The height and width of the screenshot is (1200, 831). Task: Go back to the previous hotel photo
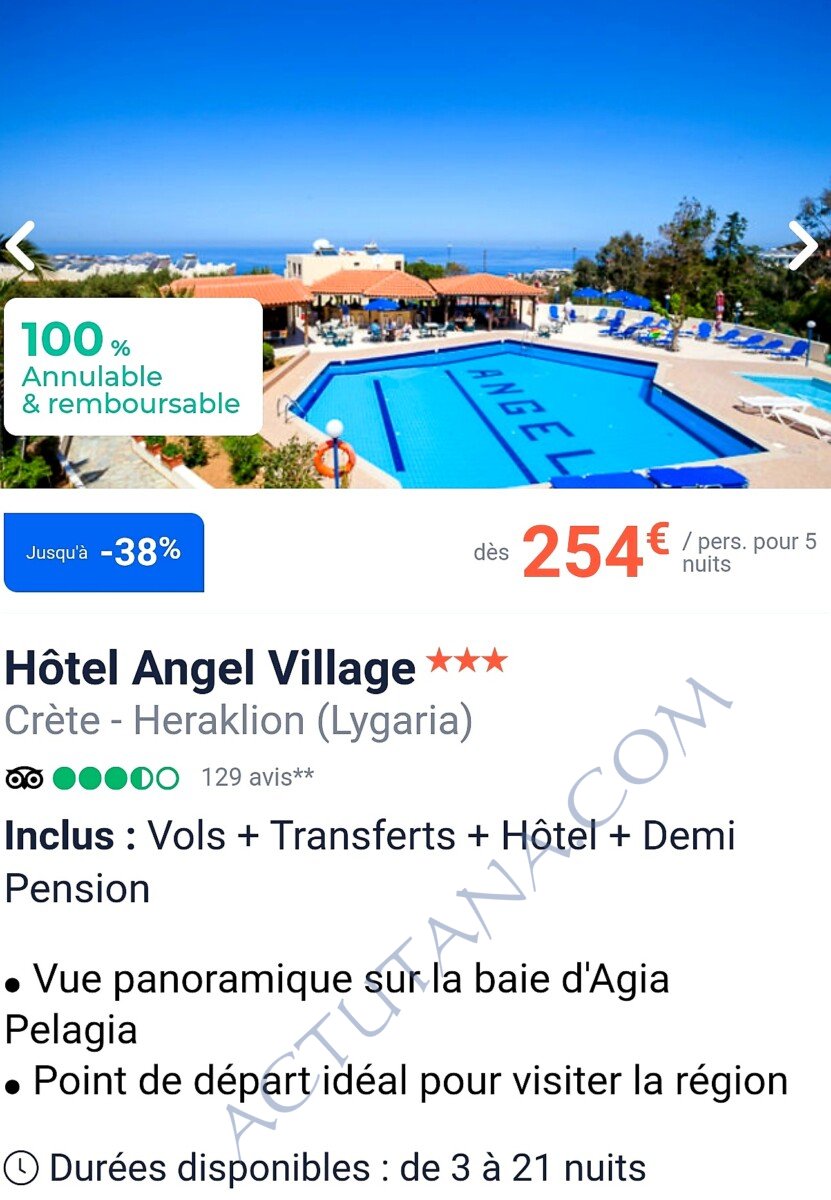click(x=20, y=246)
